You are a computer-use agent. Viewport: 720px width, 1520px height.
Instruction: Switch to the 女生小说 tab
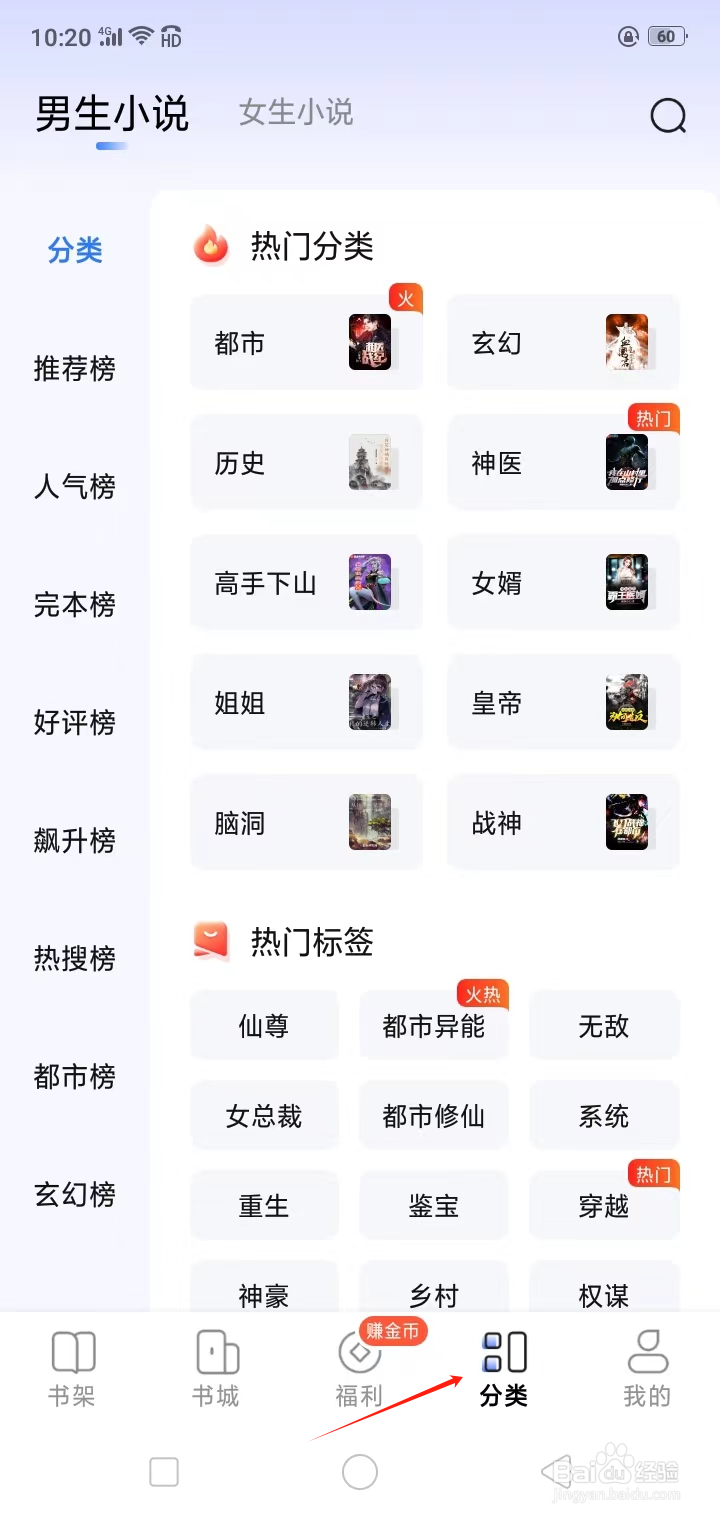[x=294, y=112]
